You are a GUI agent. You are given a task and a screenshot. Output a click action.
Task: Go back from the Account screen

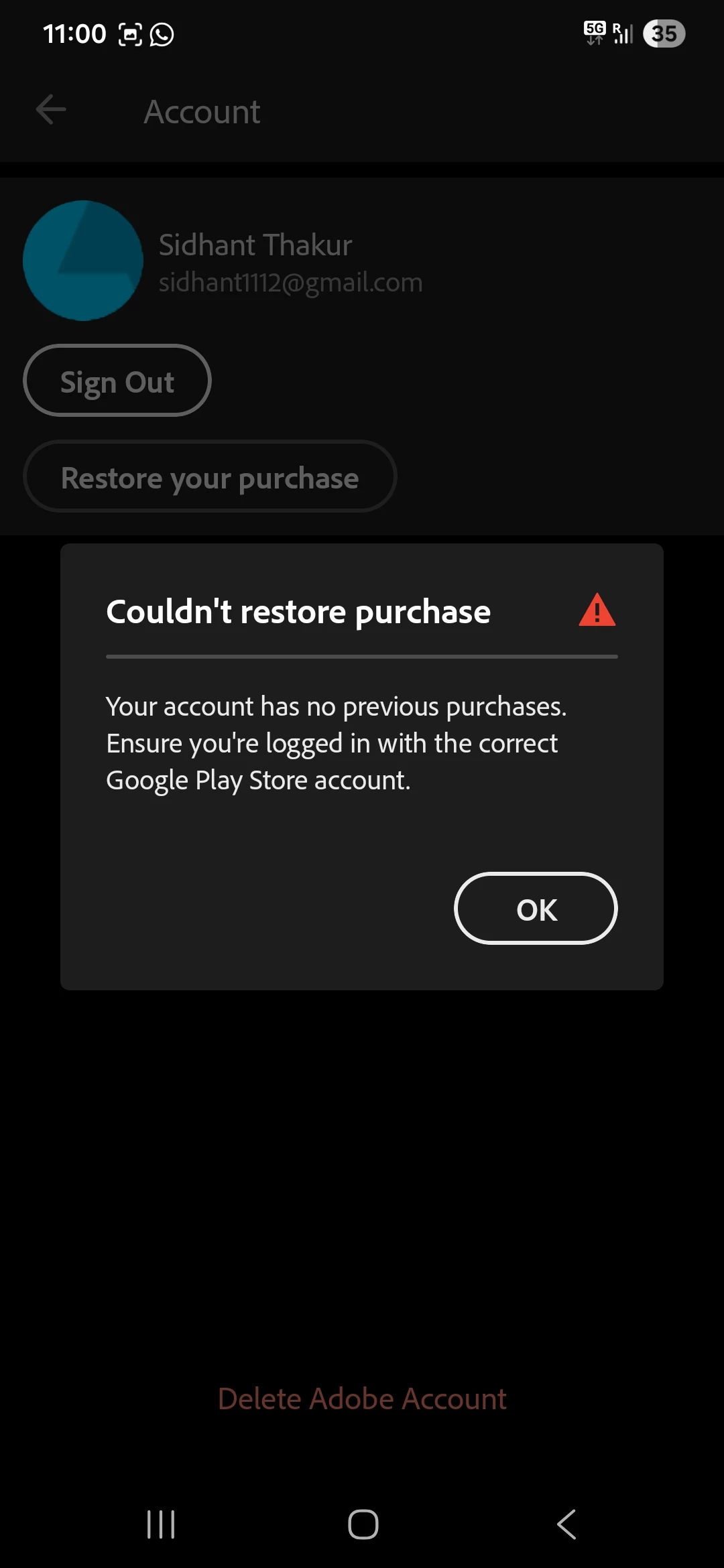51,110
